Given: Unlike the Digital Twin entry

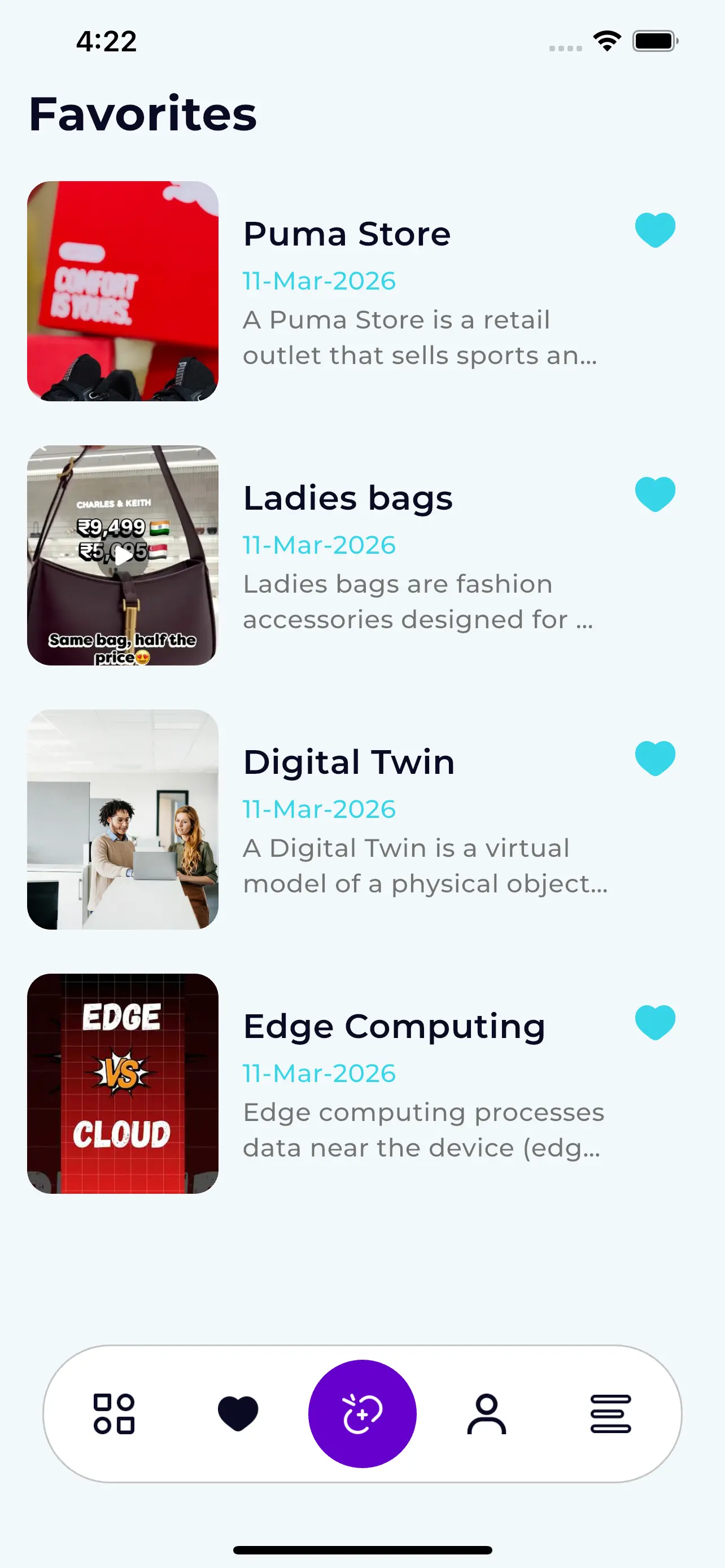Looking at the screenshot, I should (x=655, y=759).
